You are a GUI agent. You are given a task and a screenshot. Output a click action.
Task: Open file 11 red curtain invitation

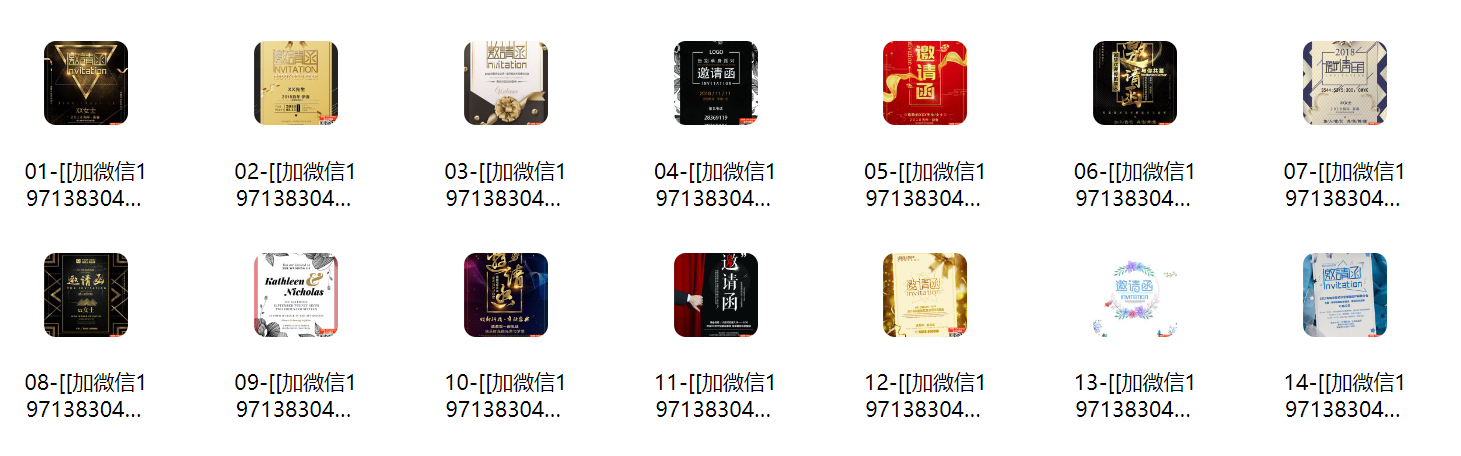(x=716, y=295)
